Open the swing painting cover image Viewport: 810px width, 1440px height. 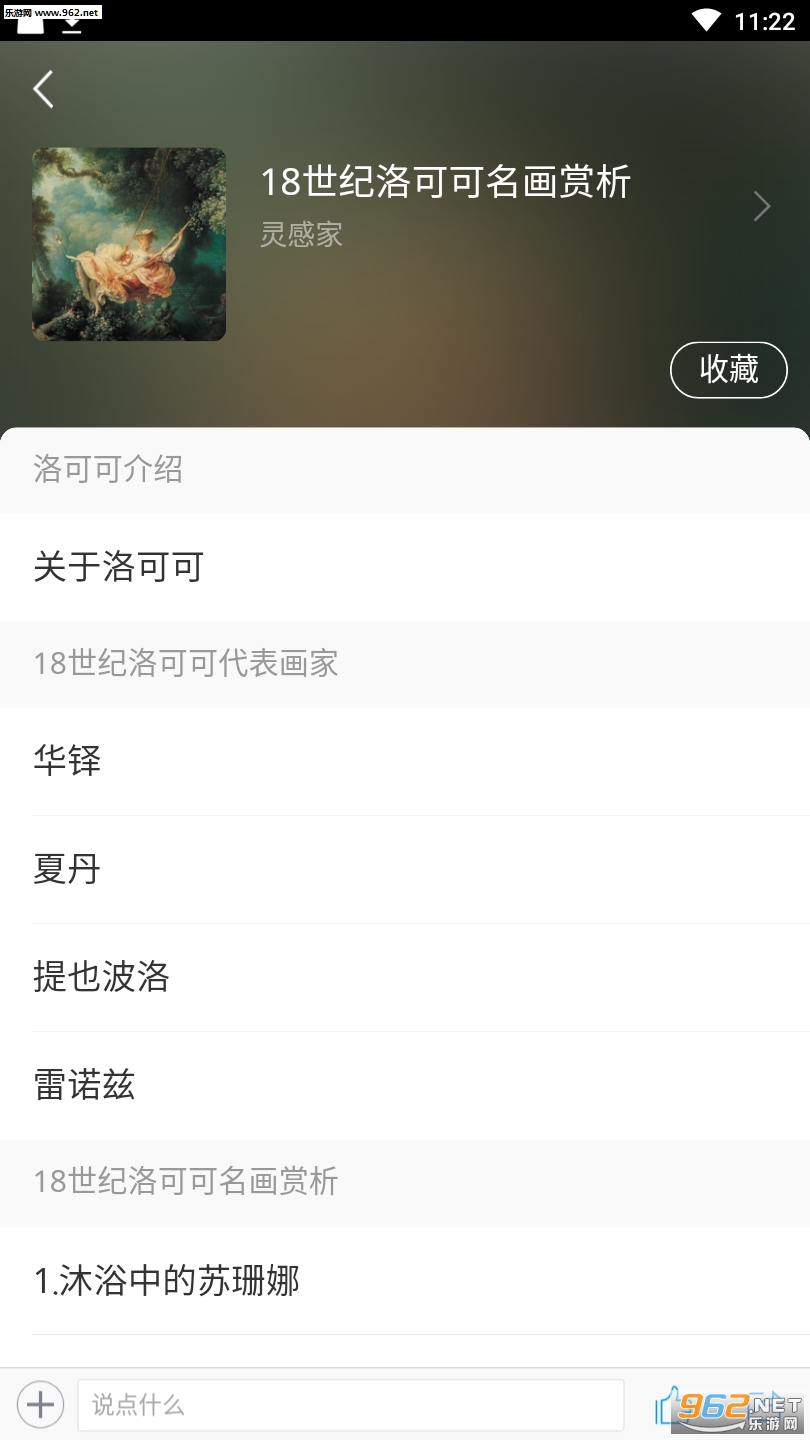coord(129,245)
